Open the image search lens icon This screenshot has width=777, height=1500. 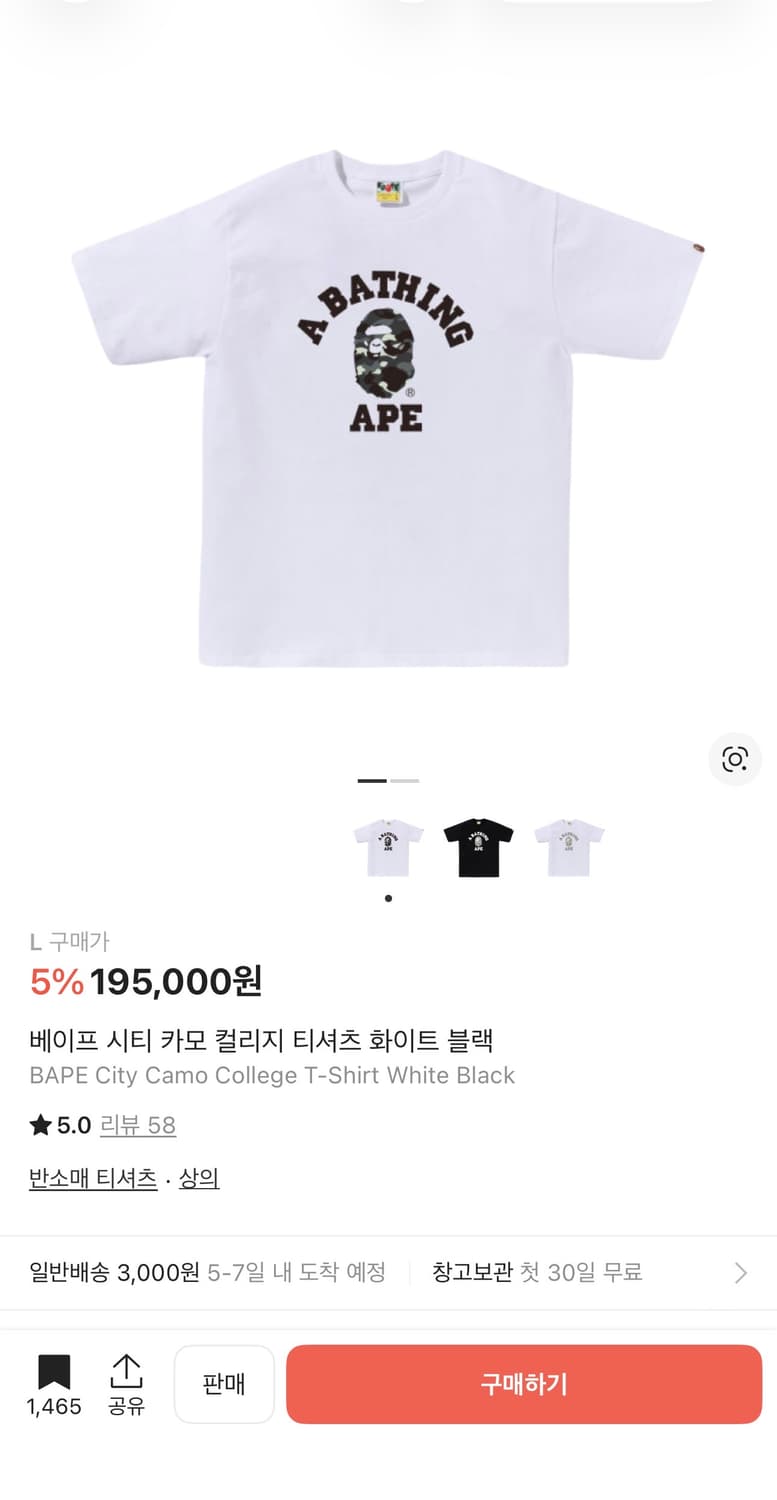tap(735, 760)
